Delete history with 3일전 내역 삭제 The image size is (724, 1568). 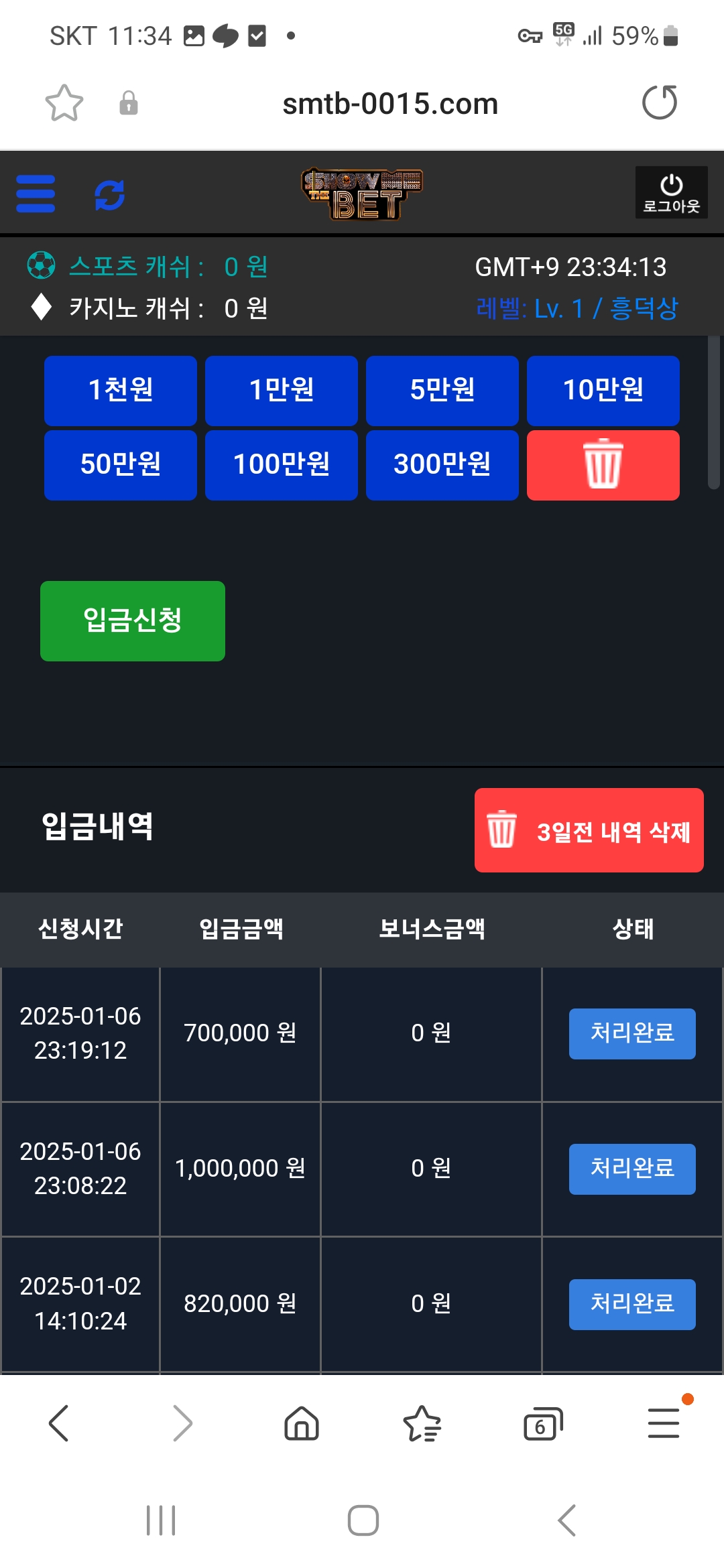click(589, 830)
